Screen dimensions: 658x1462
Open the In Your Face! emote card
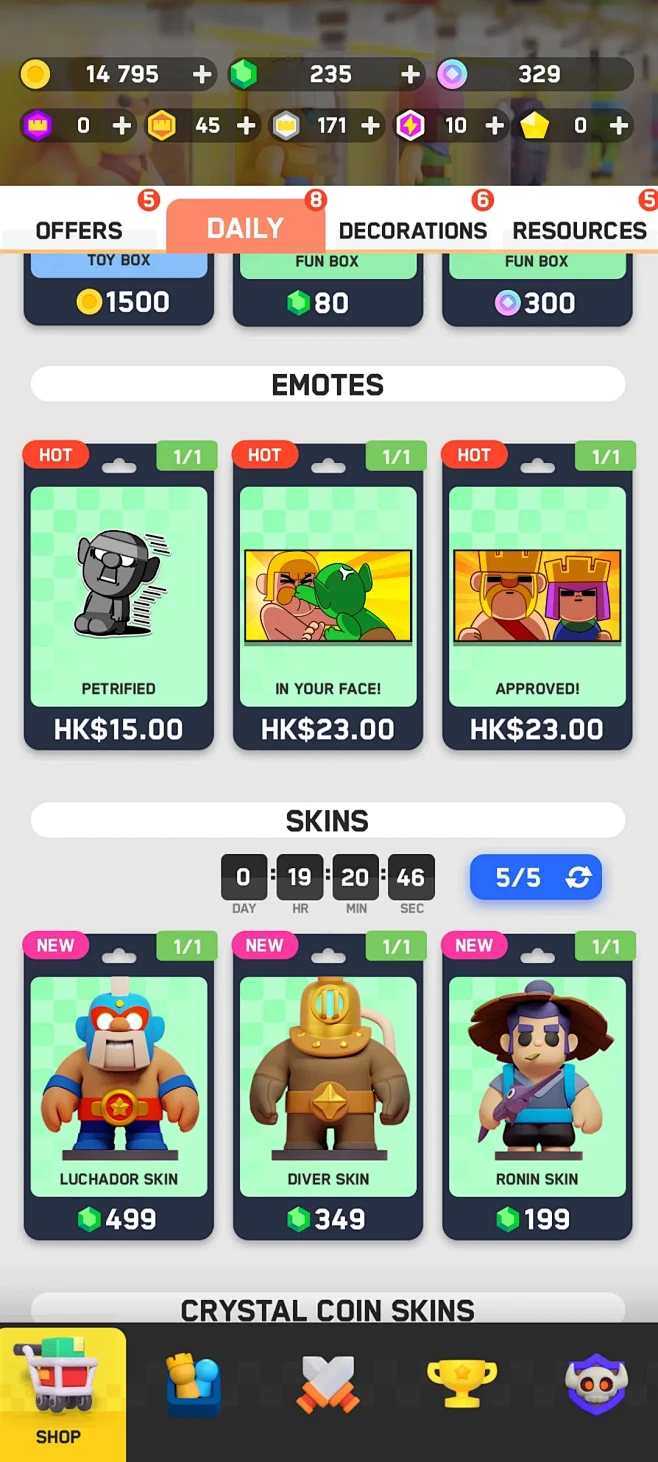pos(327,597)
